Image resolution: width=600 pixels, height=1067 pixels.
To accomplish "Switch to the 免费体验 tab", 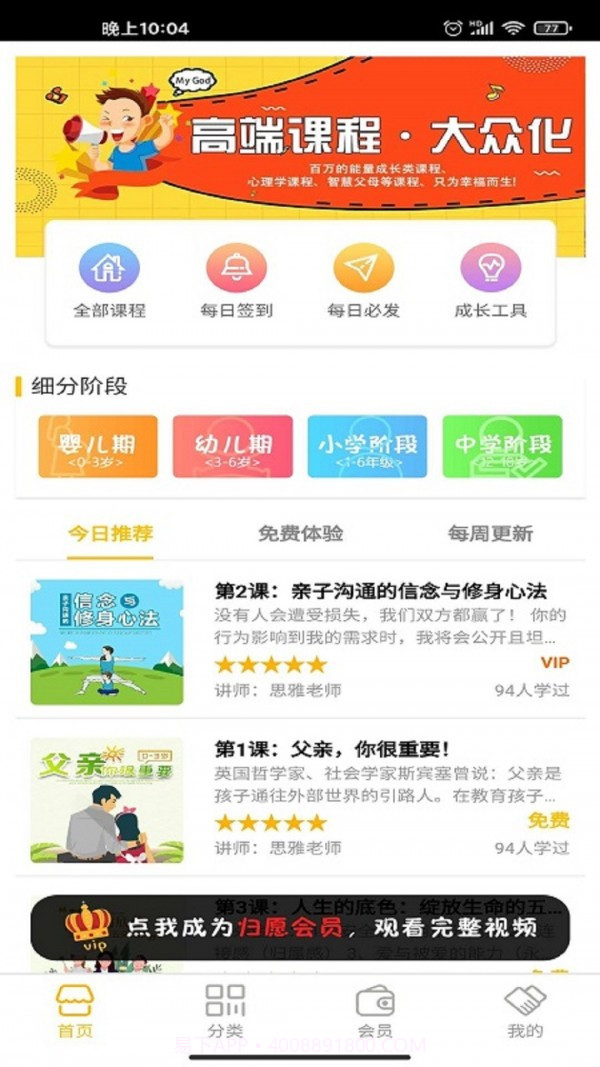I will [300, 533].
